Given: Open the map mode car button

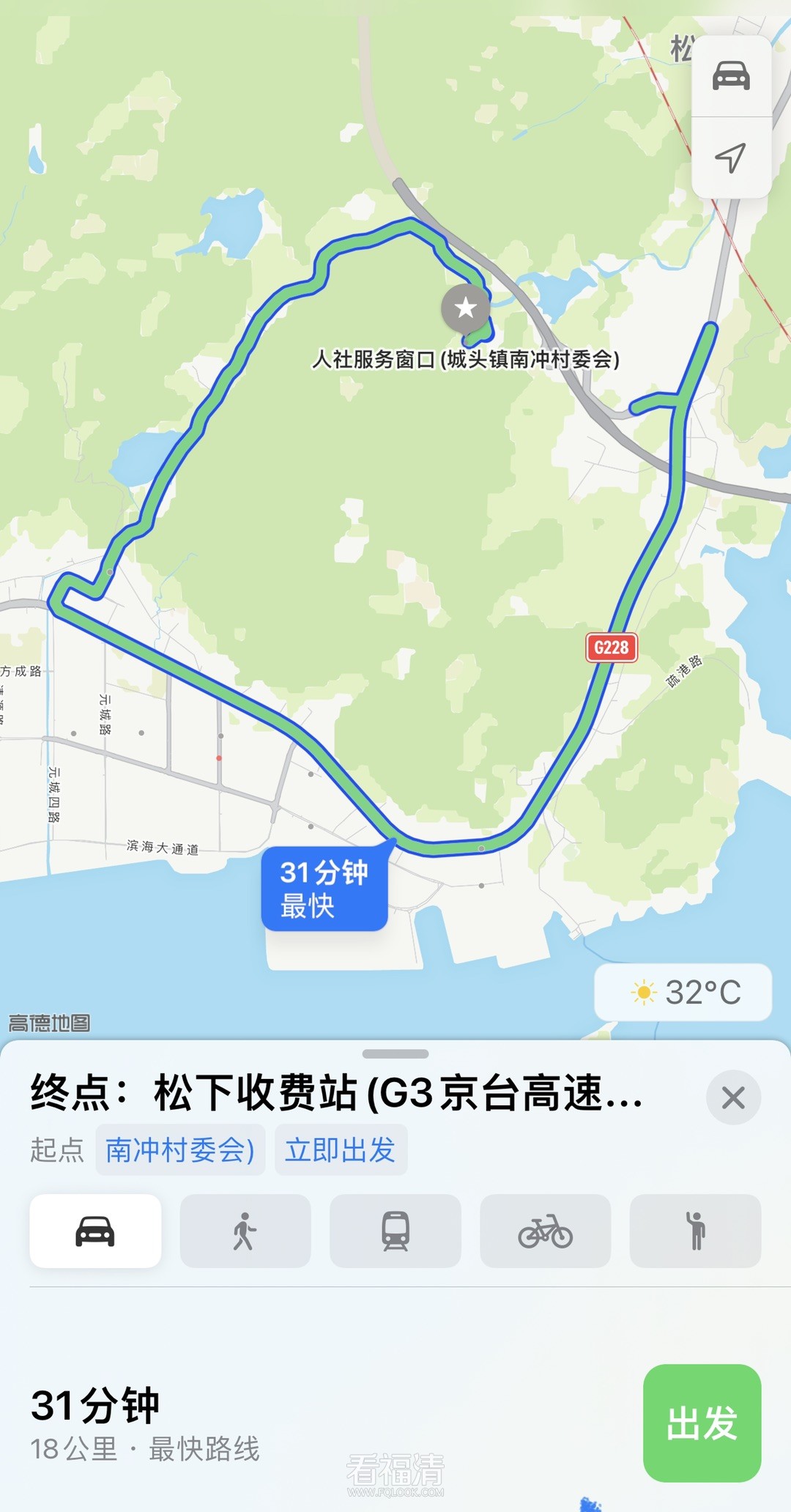Looking at the screenshot, I should [731, 76].
